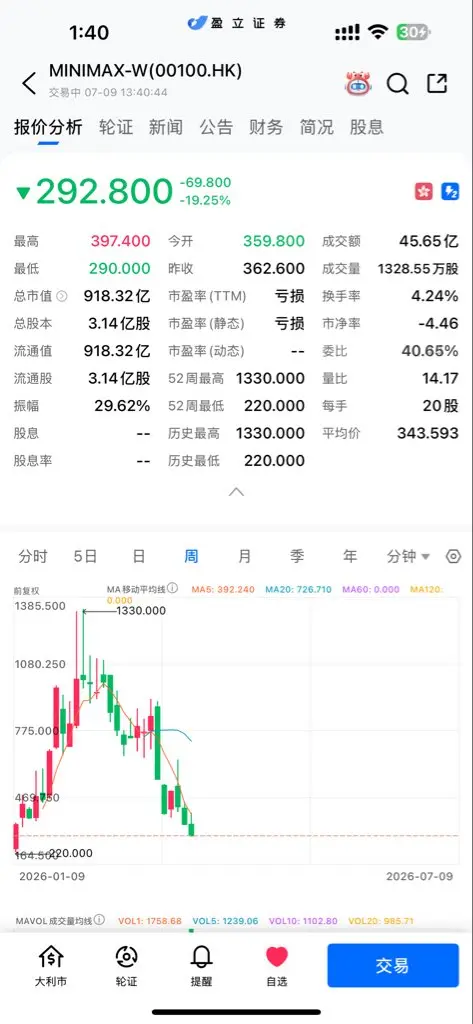
Task: View the 财务 tab
Action: pyautogui.click(x=266, y=127)
